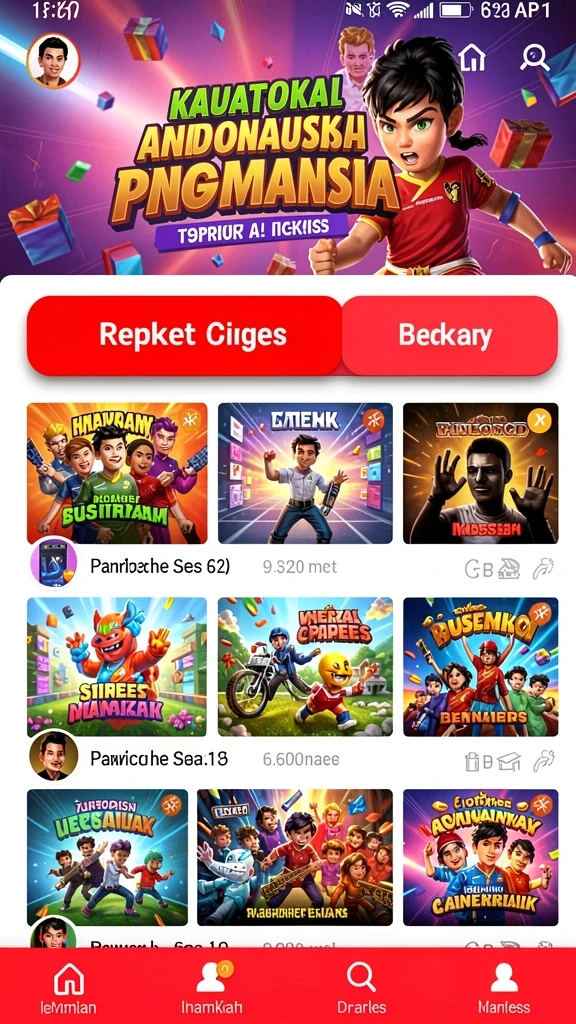Open the Gmenk game tile

(x=305, y=473)
